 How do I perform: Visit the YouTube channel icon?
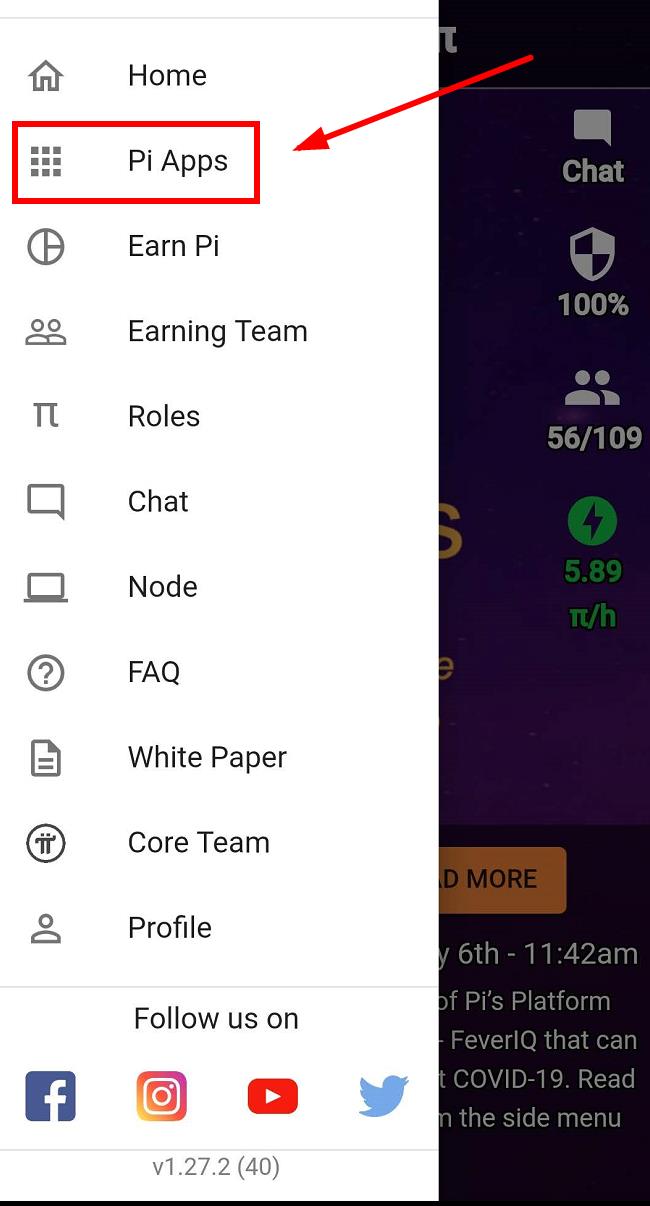(x=272, y=1096)
